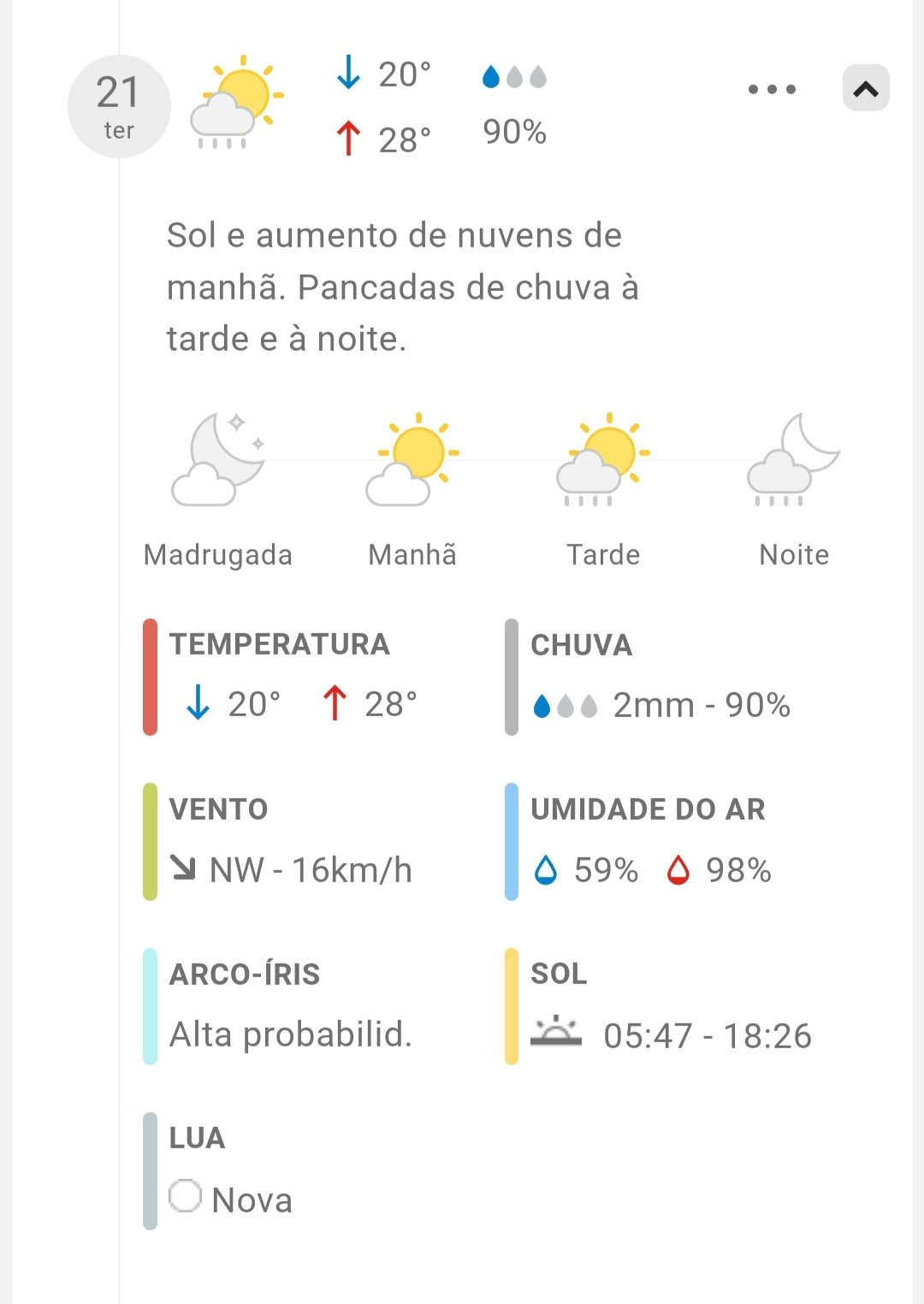Open the three-dot options menu
924x1304 pixels.
tap(772, 89)
